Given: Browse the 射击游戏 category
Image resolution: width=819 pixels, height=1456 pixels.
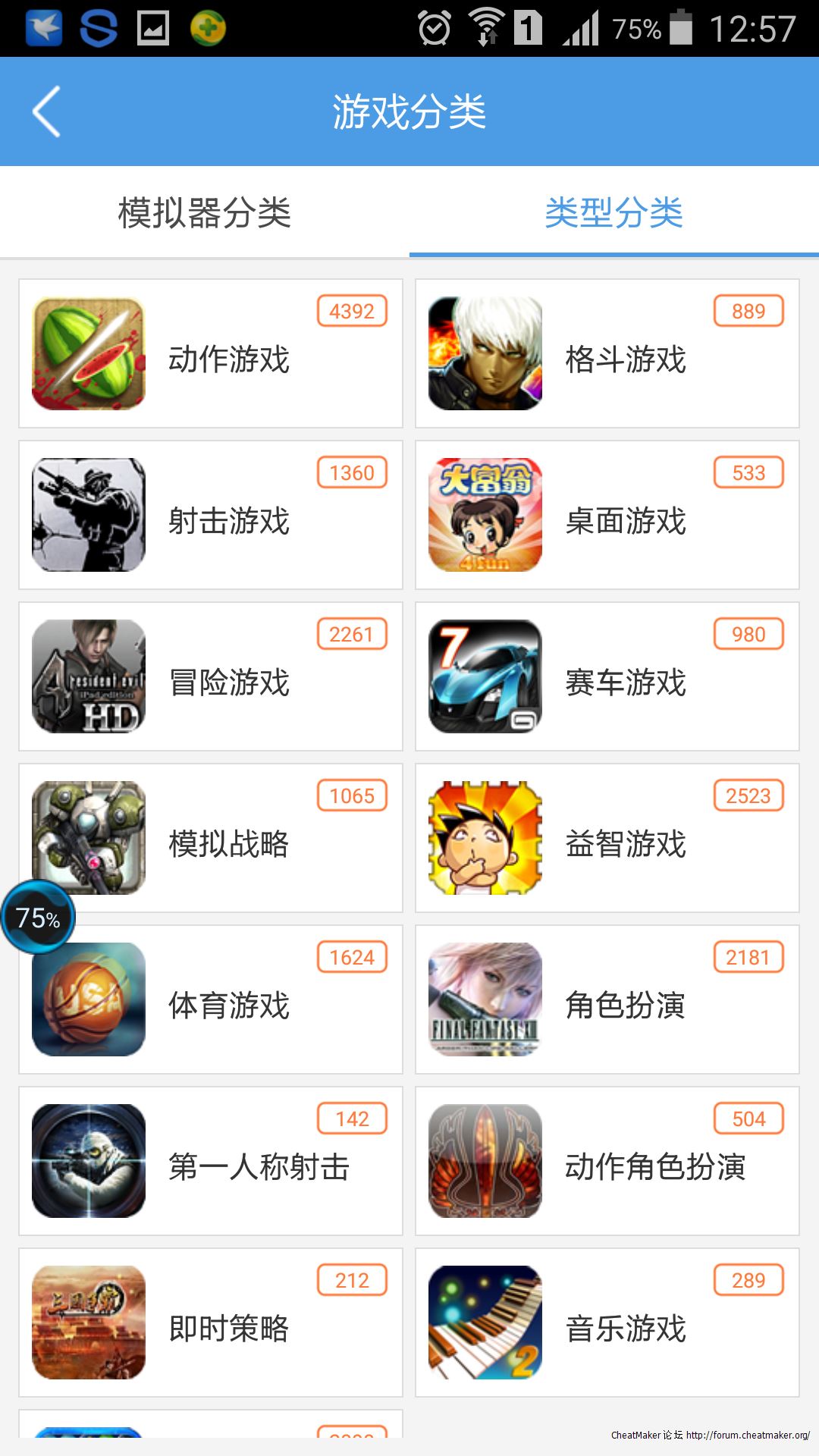Looking at the screenshot, I should 211,515.
